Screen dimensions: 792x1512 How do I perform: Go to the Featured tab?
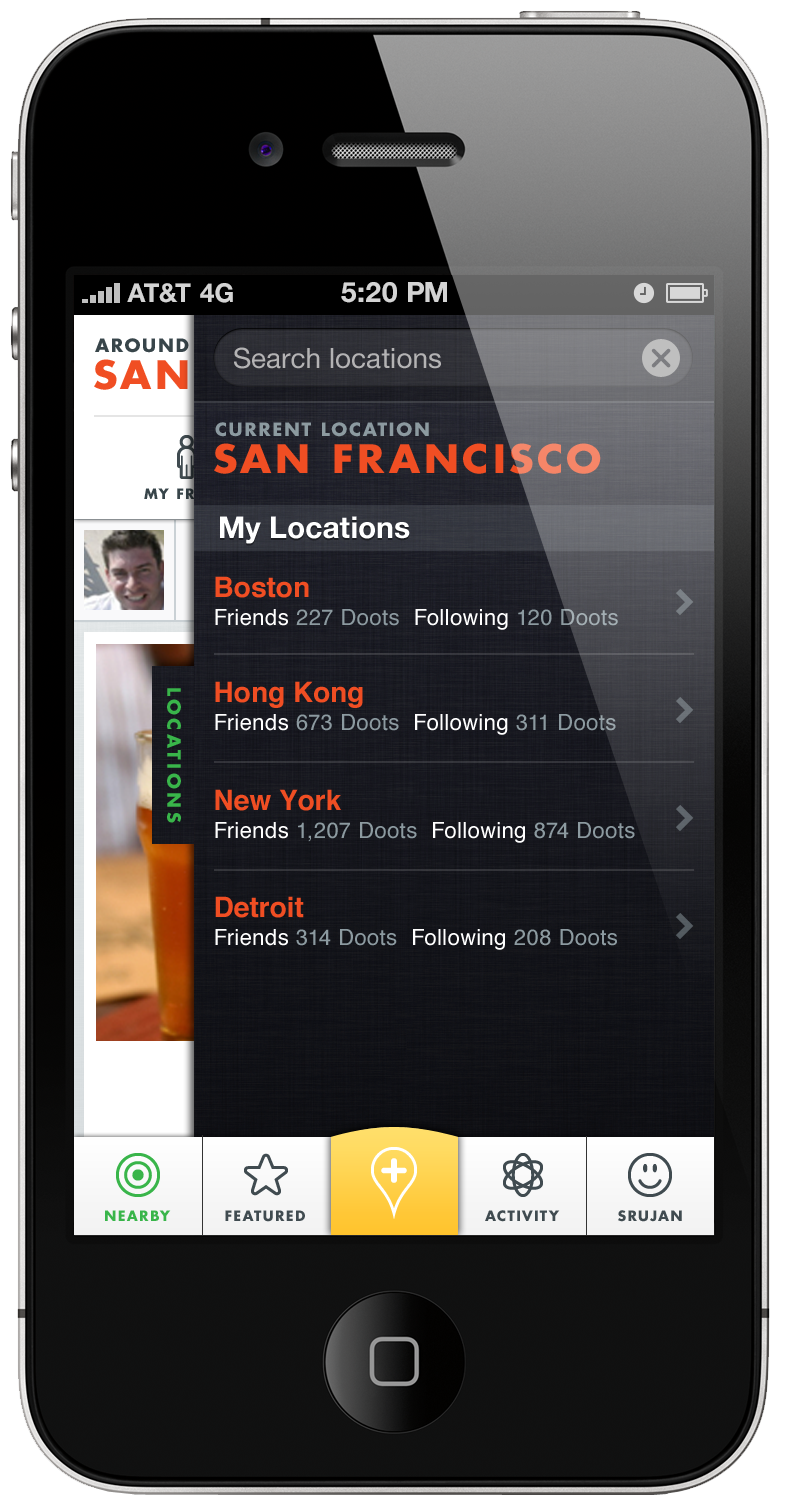coord(265,1187)
